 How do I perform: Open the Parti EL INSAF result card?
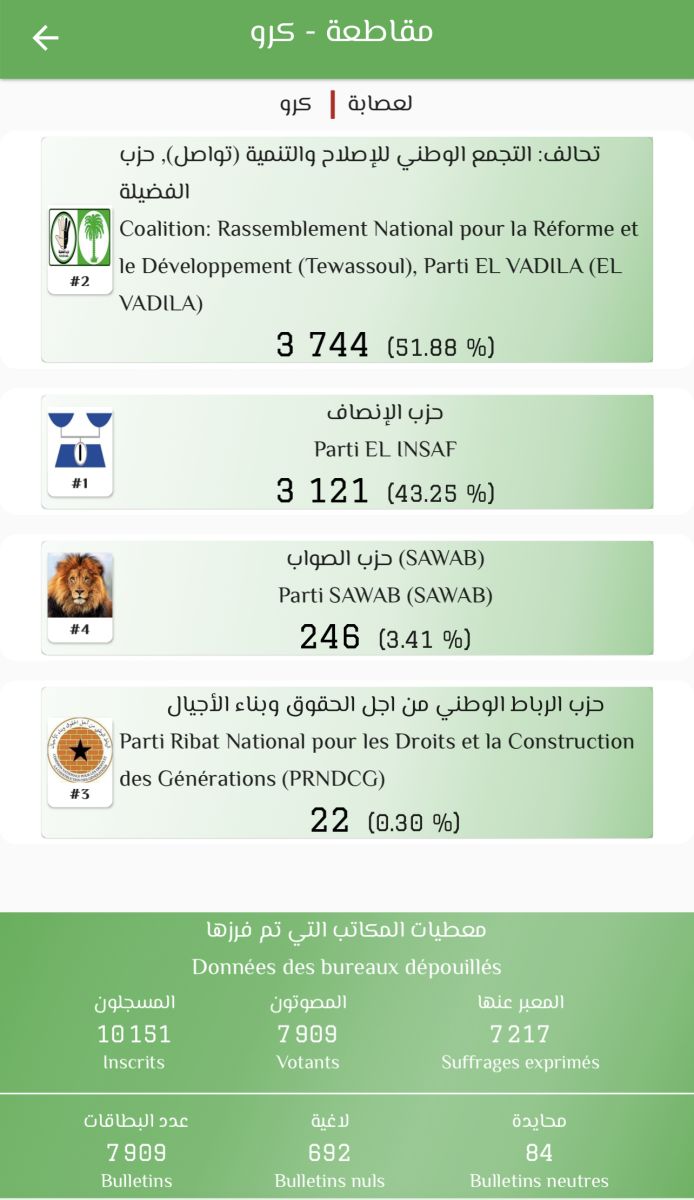[x=347, y=452]
